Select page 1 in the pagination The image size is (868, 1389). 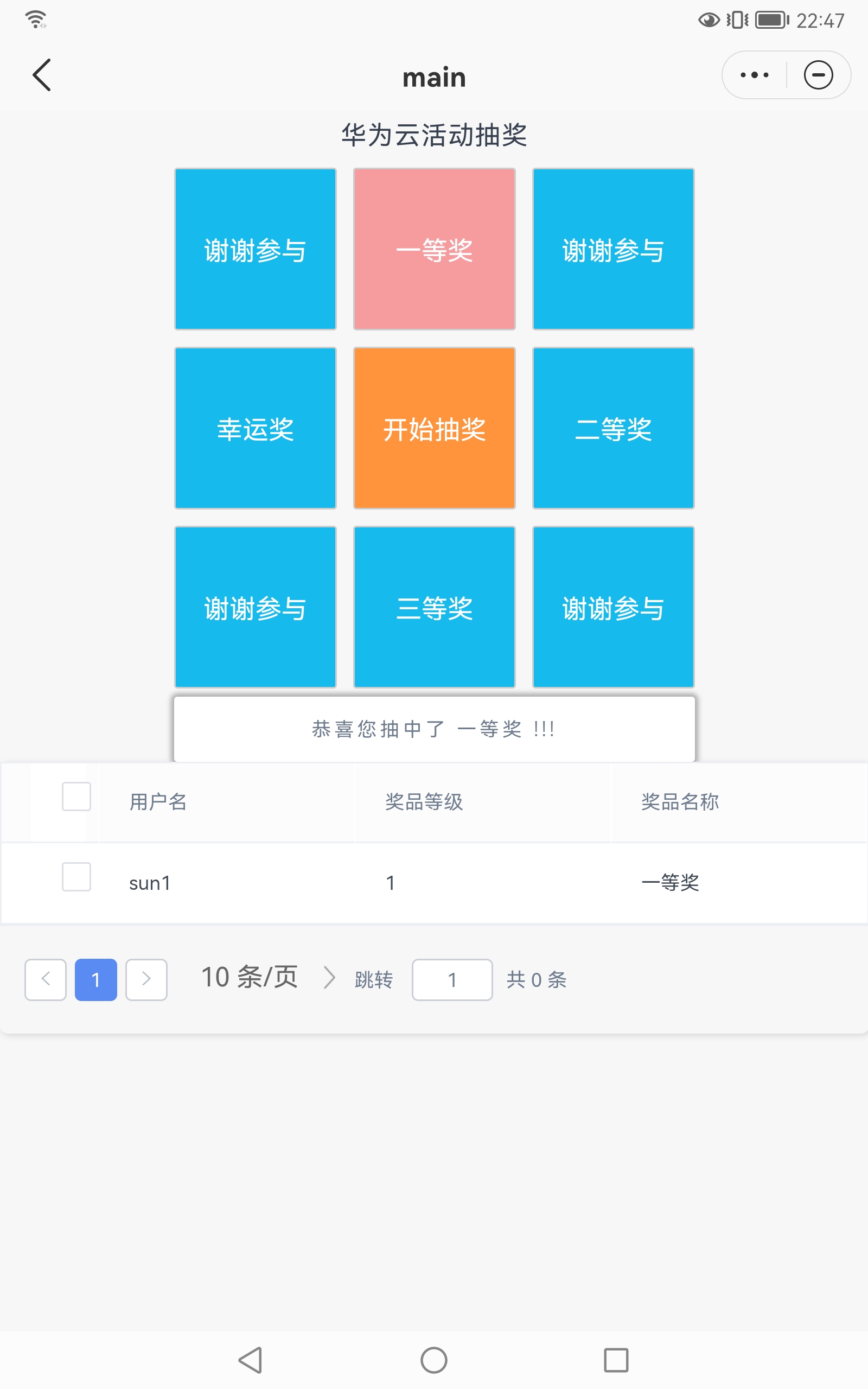tap(96, 980)
